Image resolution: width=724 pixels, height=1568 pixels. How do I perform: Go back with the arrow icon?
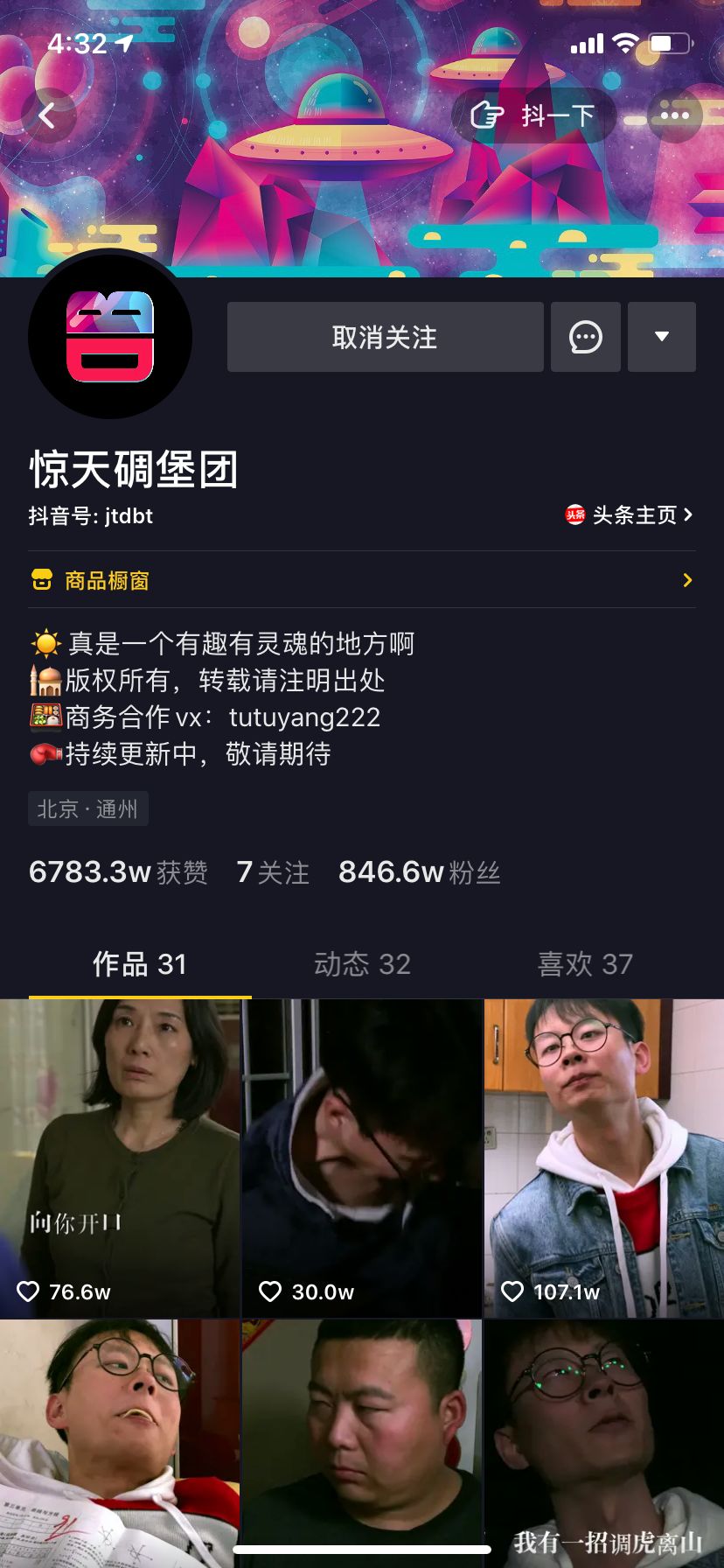pyautogui.click(x=48, y=115)
